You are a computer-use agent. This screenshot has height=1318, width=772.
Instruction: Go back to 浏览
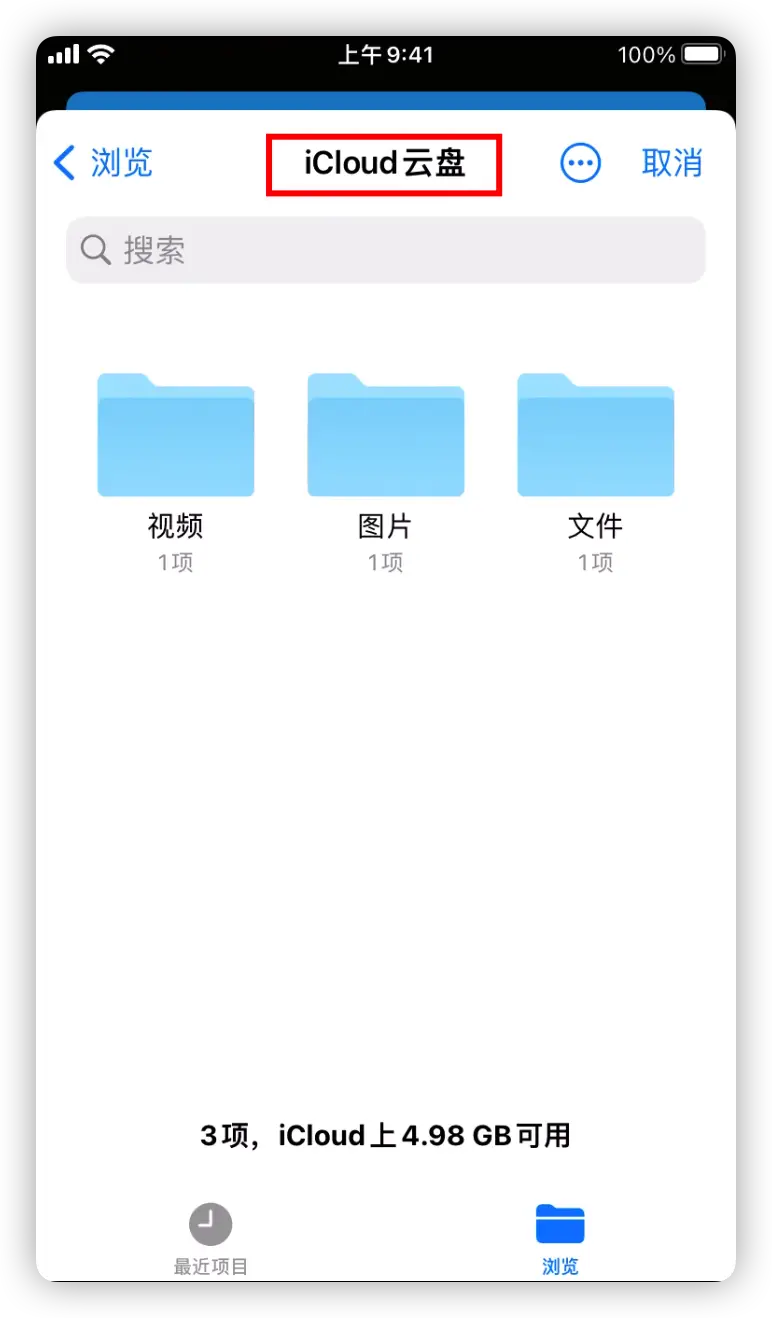coord(103,163)
